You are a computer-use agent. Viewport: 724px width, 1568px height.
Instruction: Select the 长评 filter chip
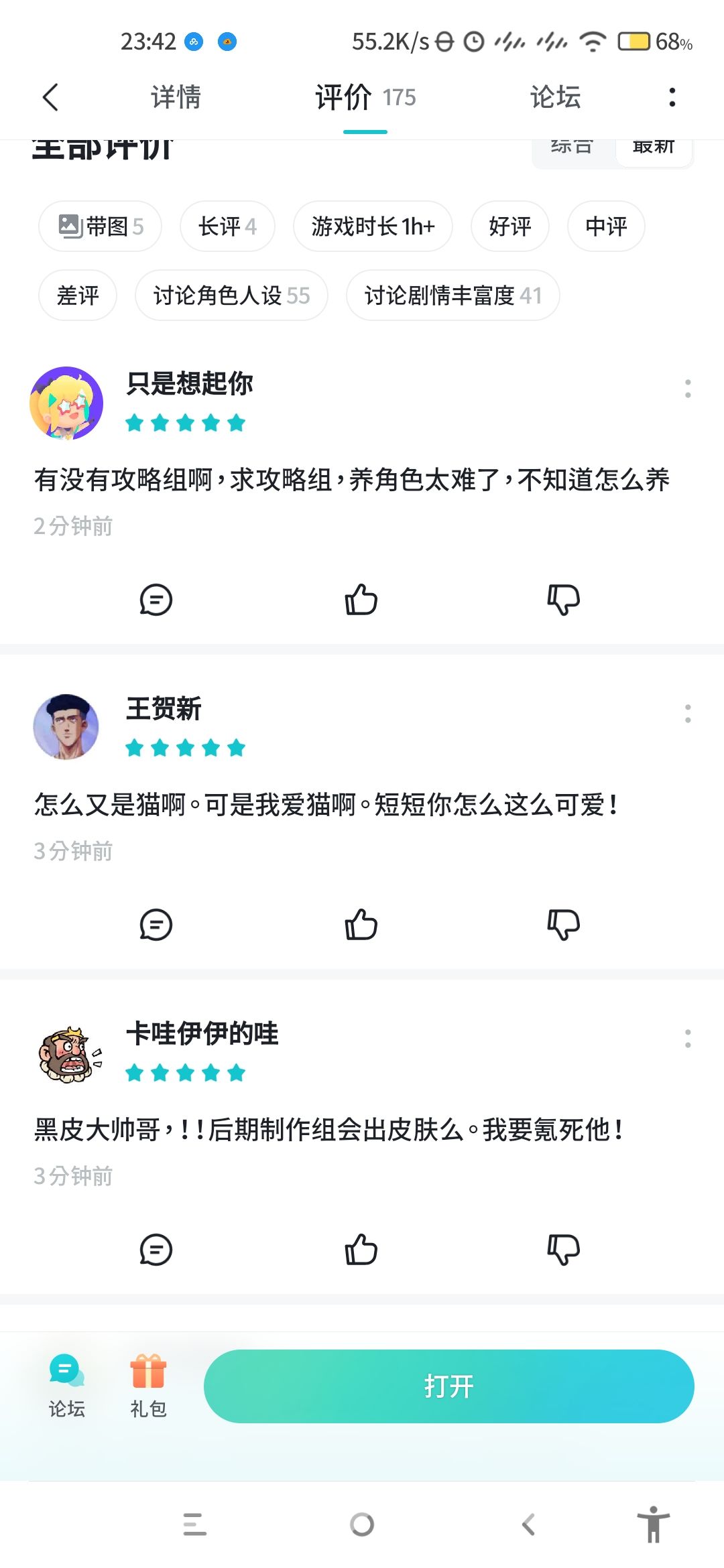tap(227, 226)
